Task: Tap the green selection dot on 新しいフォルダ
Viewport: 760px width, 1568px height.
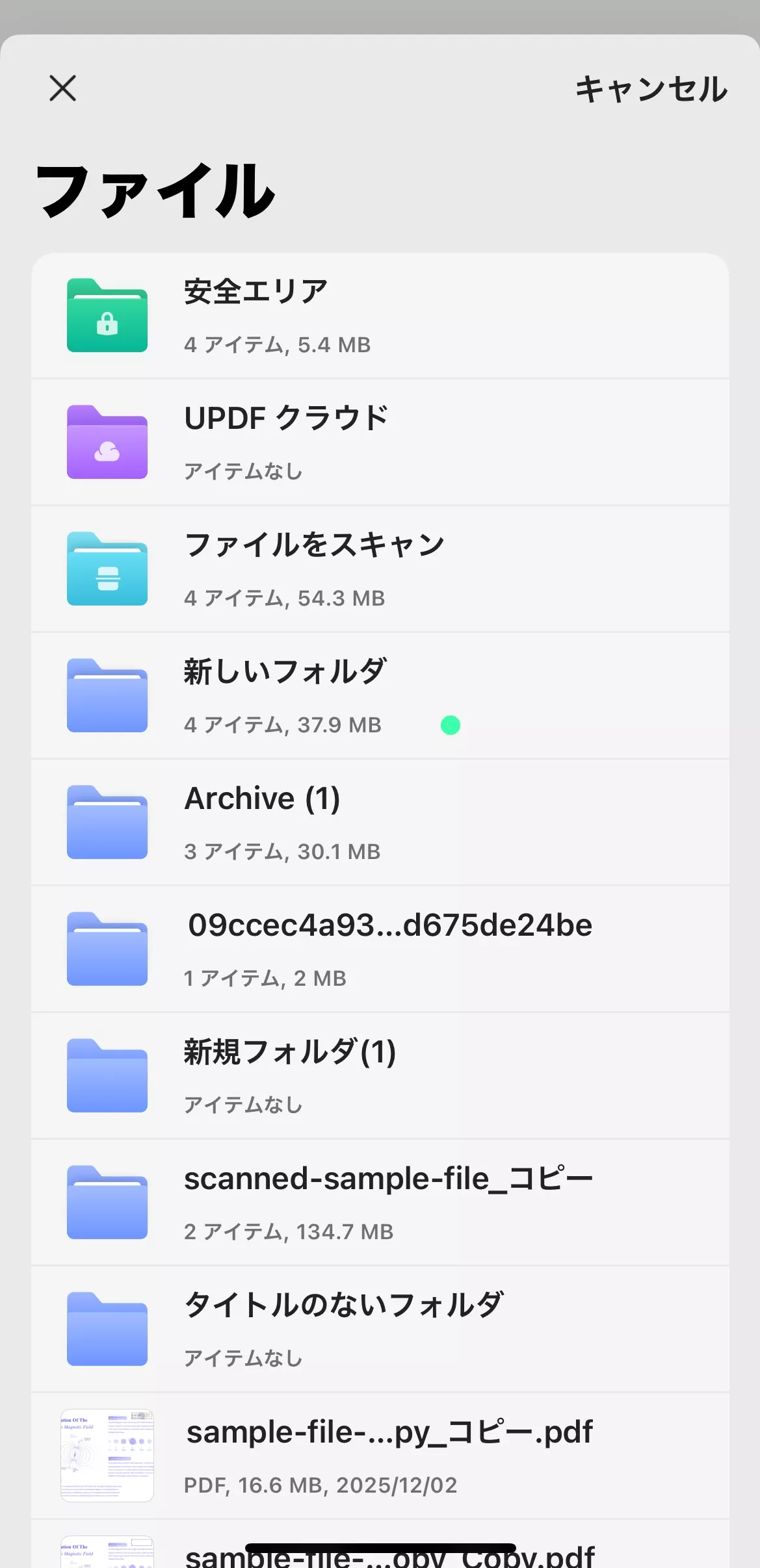Action: (450, 724)
